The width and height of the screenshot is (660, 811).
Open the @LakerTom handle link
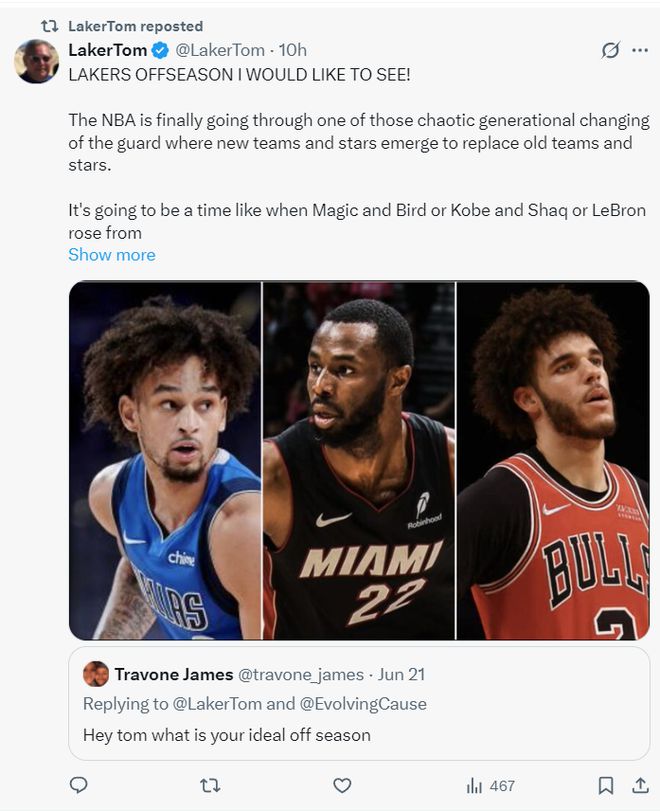pyautogui.click(x=221, y=50)
